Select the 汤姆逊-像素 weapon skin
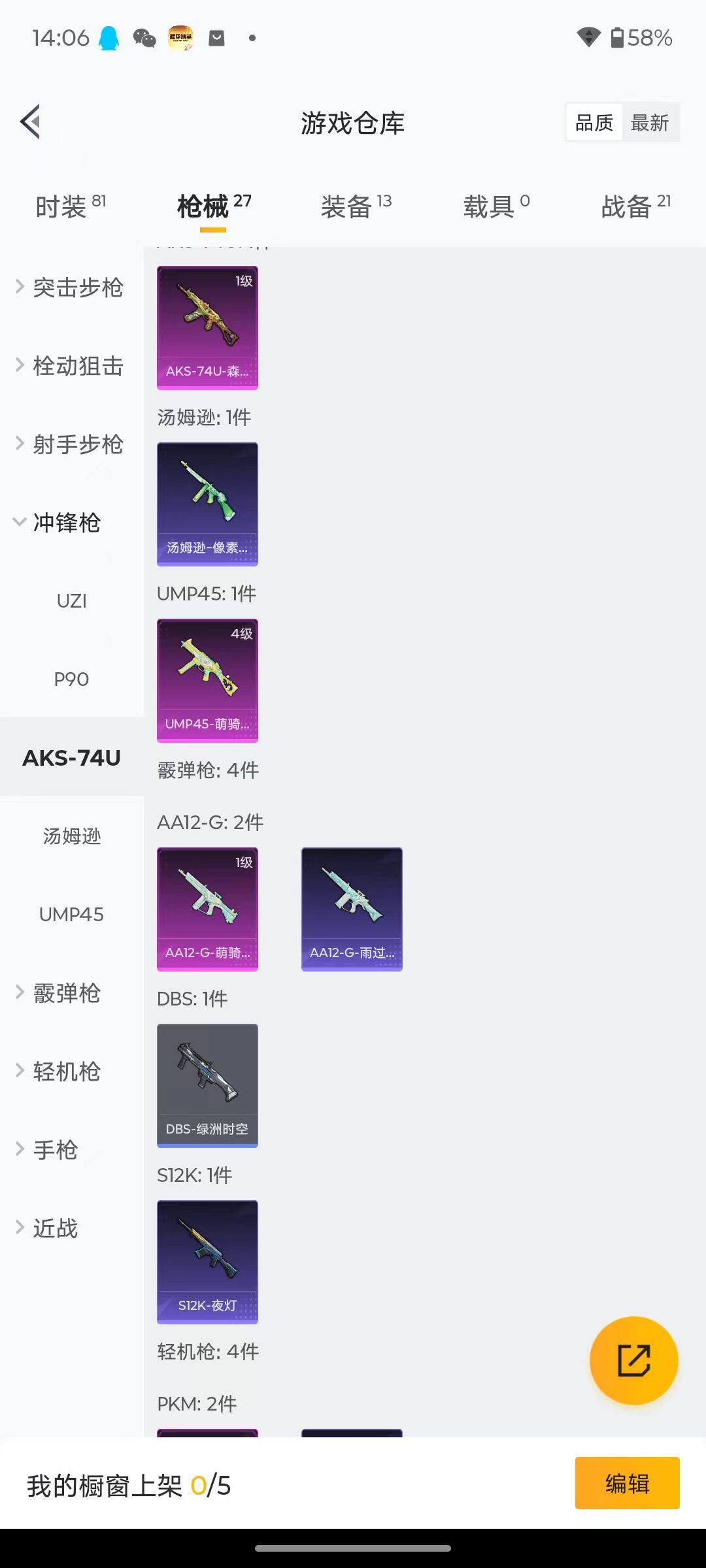 click(207, 503)
